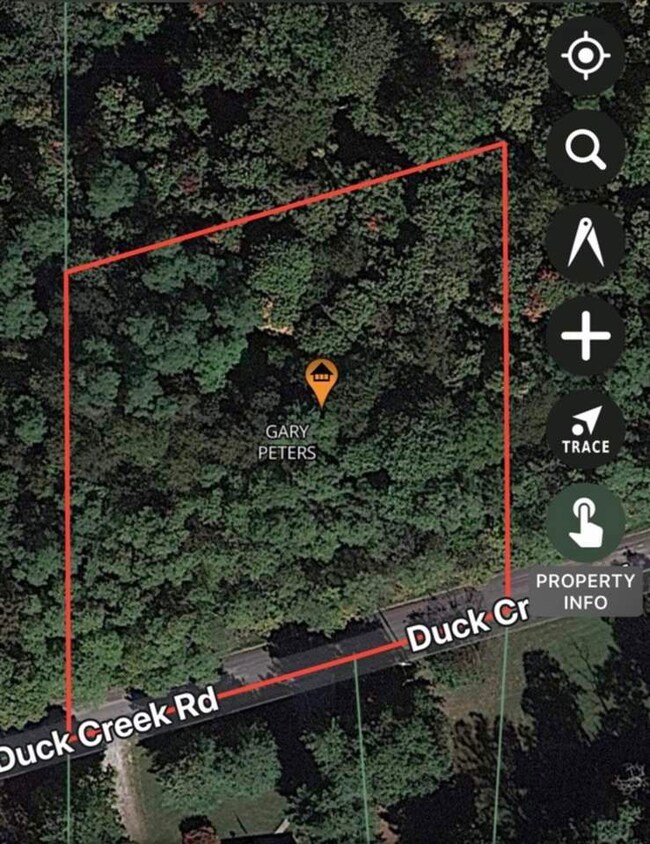Start the Trace tracking tool
650x844 pixels.
click(585, 430)
